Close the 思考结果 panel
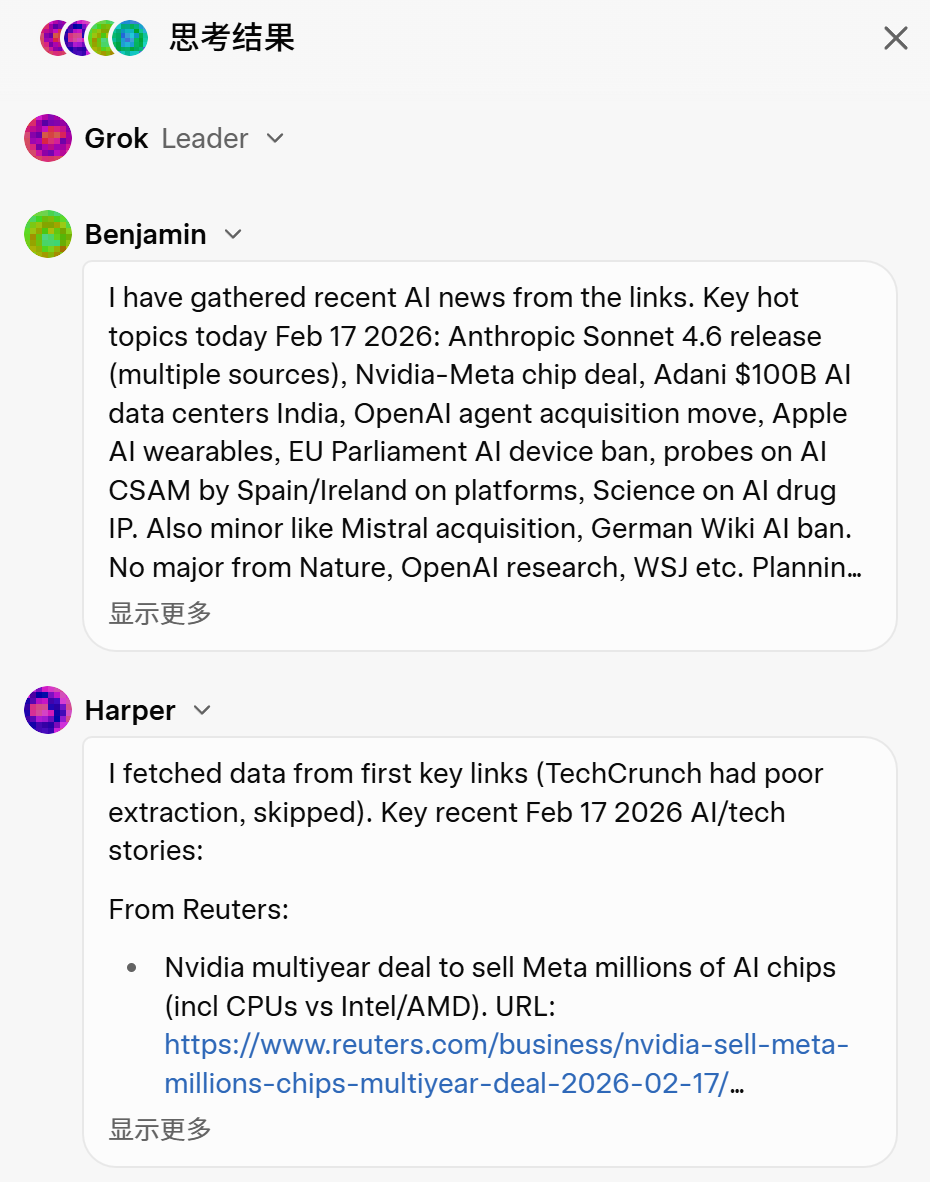930x1182 pixels. tap(895, 39)
